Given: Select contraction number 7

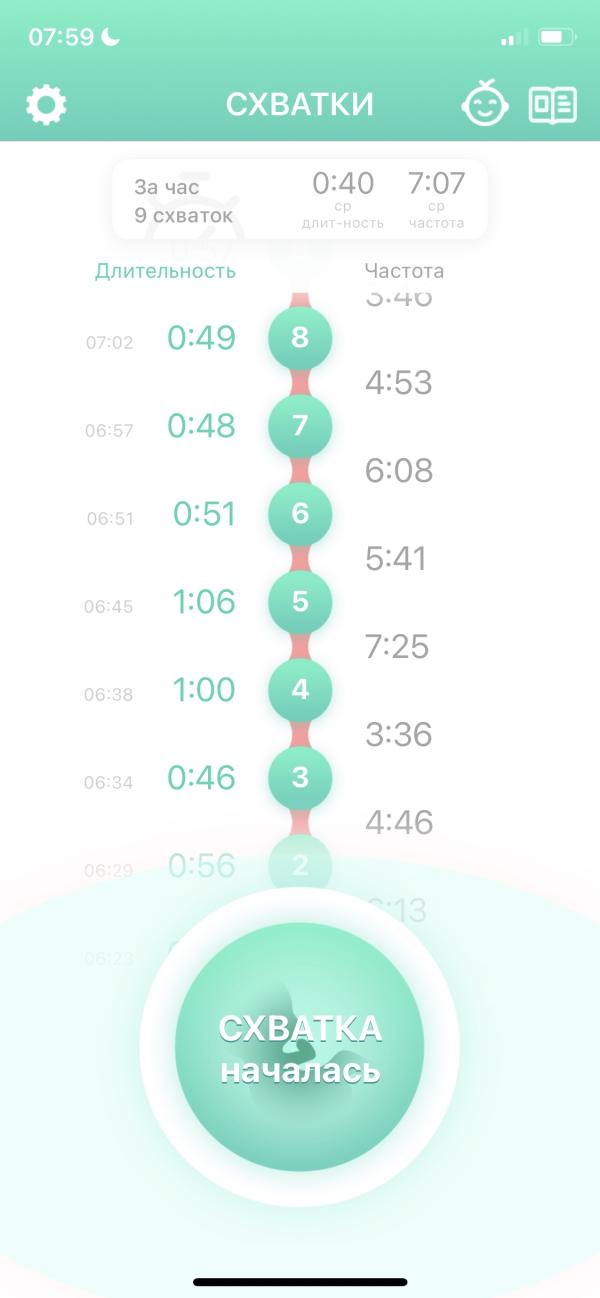Looking at the screenshot, I should 300,426.
